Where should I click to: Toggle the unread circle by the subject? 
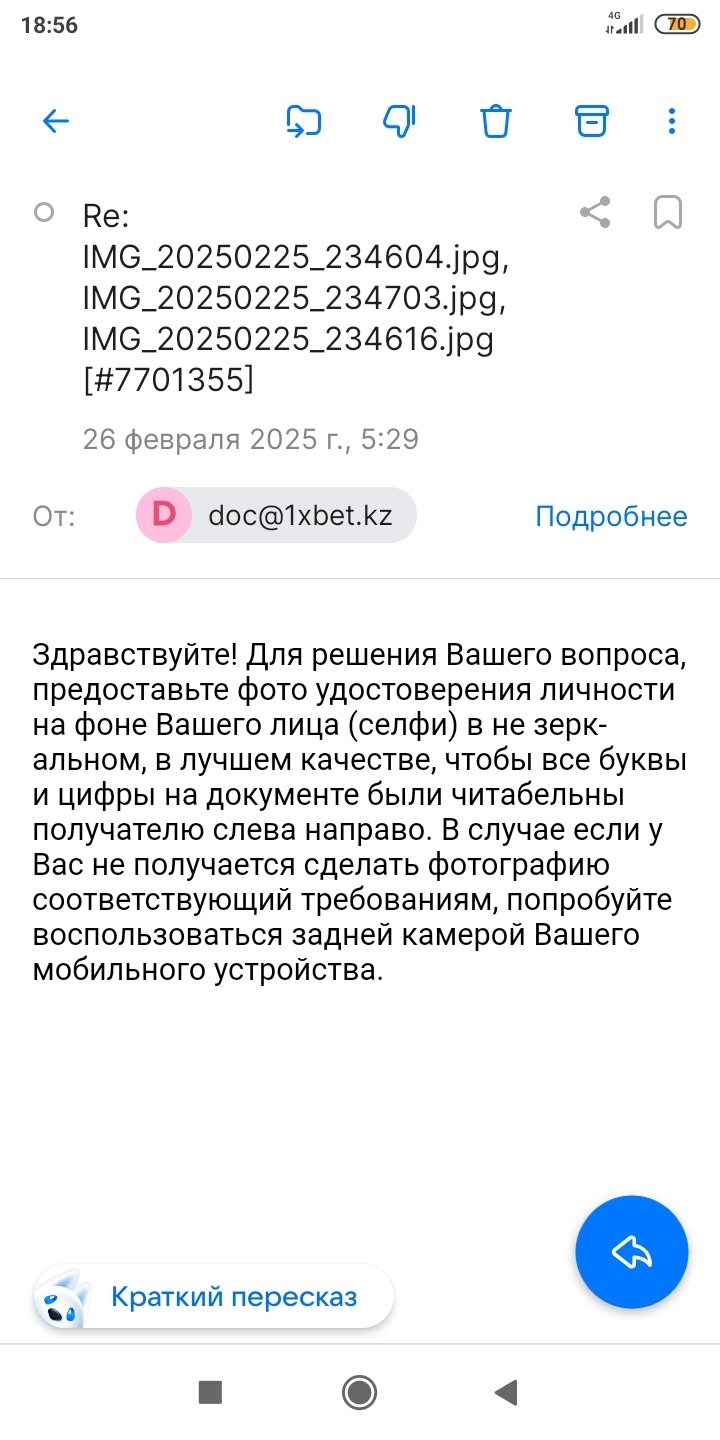pyautogui.click(x=44, y=212)
